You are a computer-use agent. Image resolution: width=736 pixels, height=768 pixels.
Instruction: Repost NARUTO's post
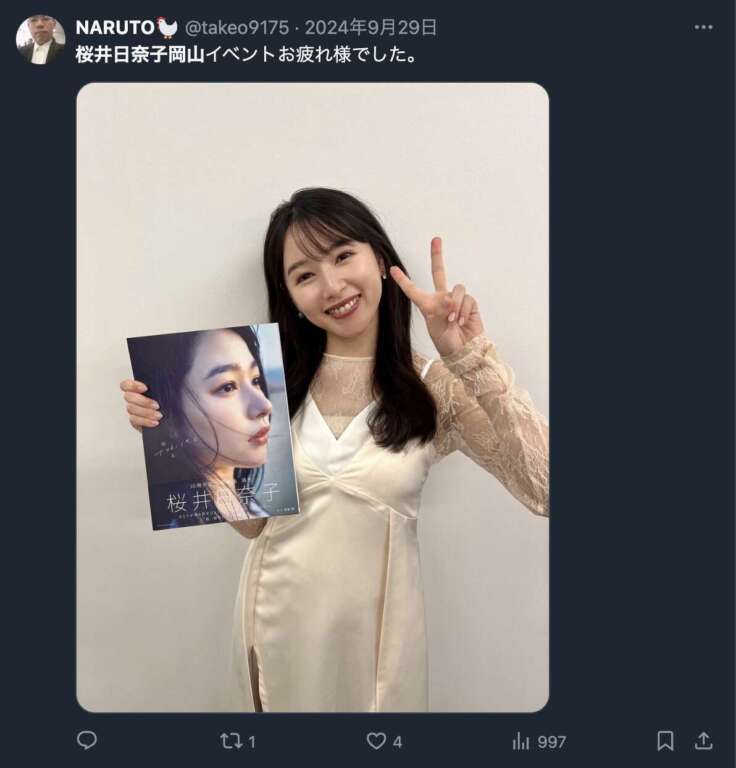pos(231,741)
